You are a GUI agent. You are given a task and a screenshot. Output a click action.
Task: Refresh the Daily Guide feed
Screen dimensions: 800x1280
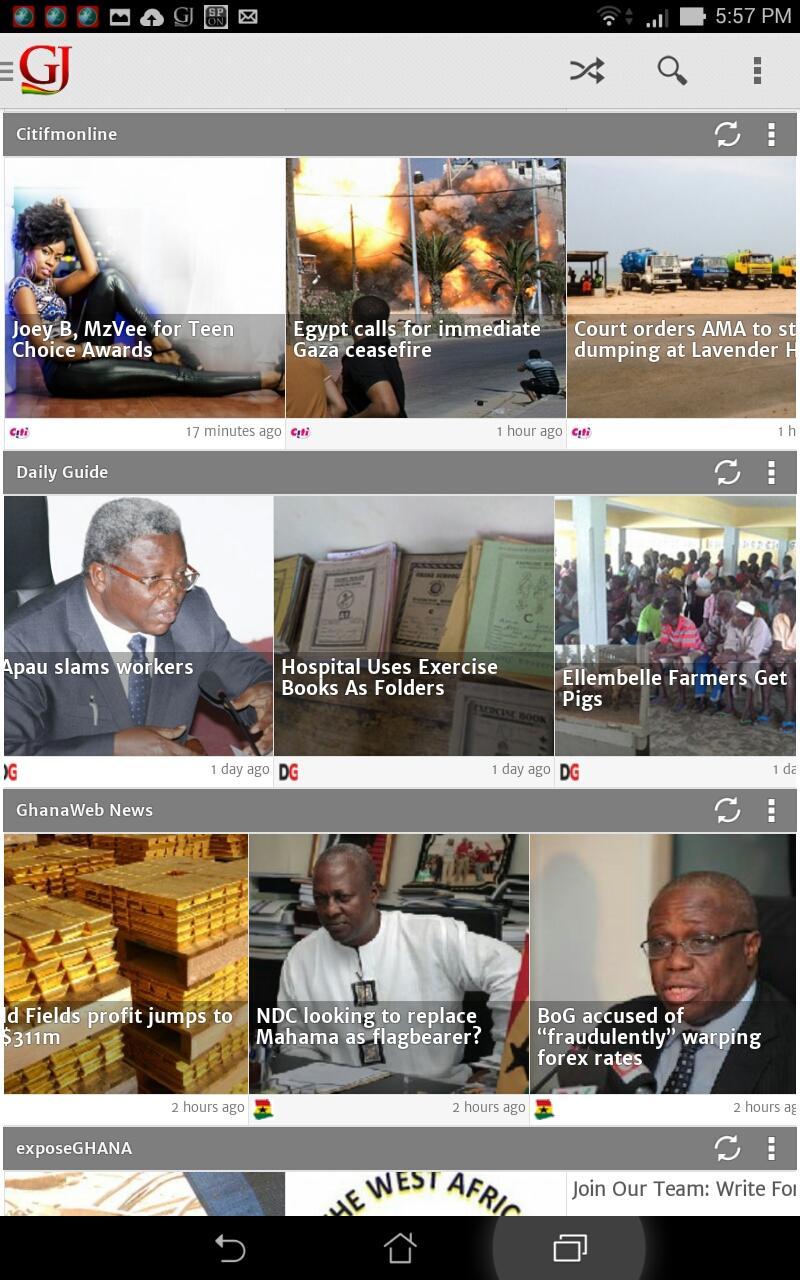pyautogui.click(x=729, y=472)
